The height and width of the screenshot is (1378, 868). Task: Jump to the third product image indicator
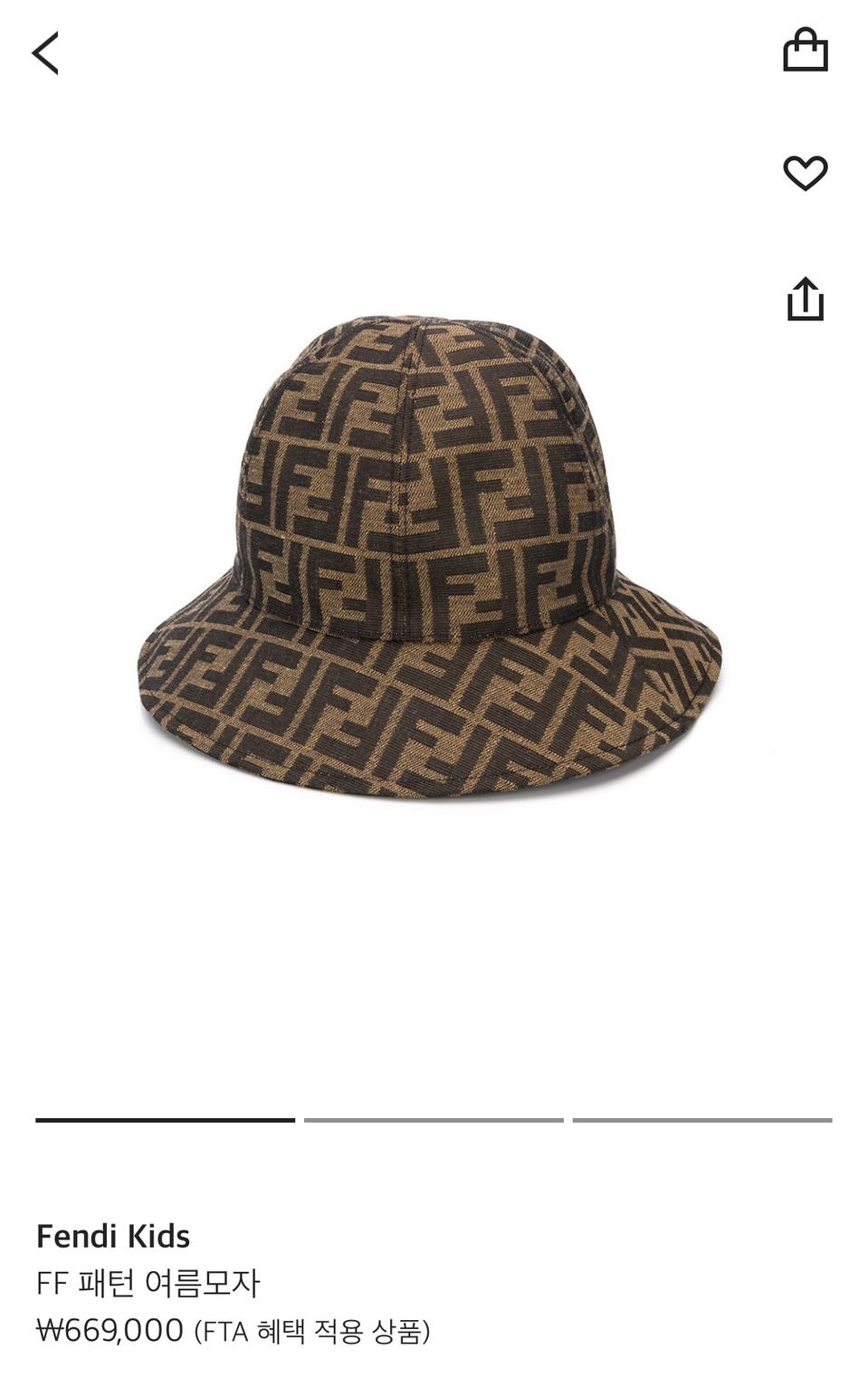[x=701, y=1120]
